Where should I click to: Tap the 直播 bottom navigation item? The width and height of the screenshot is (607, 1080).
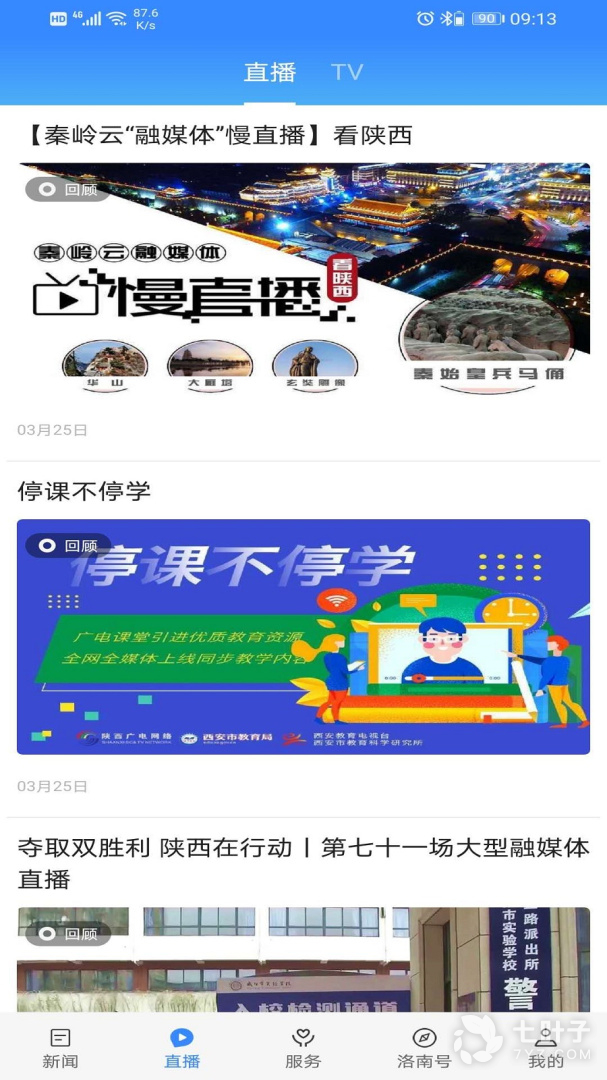click(x=182, y=1047)
